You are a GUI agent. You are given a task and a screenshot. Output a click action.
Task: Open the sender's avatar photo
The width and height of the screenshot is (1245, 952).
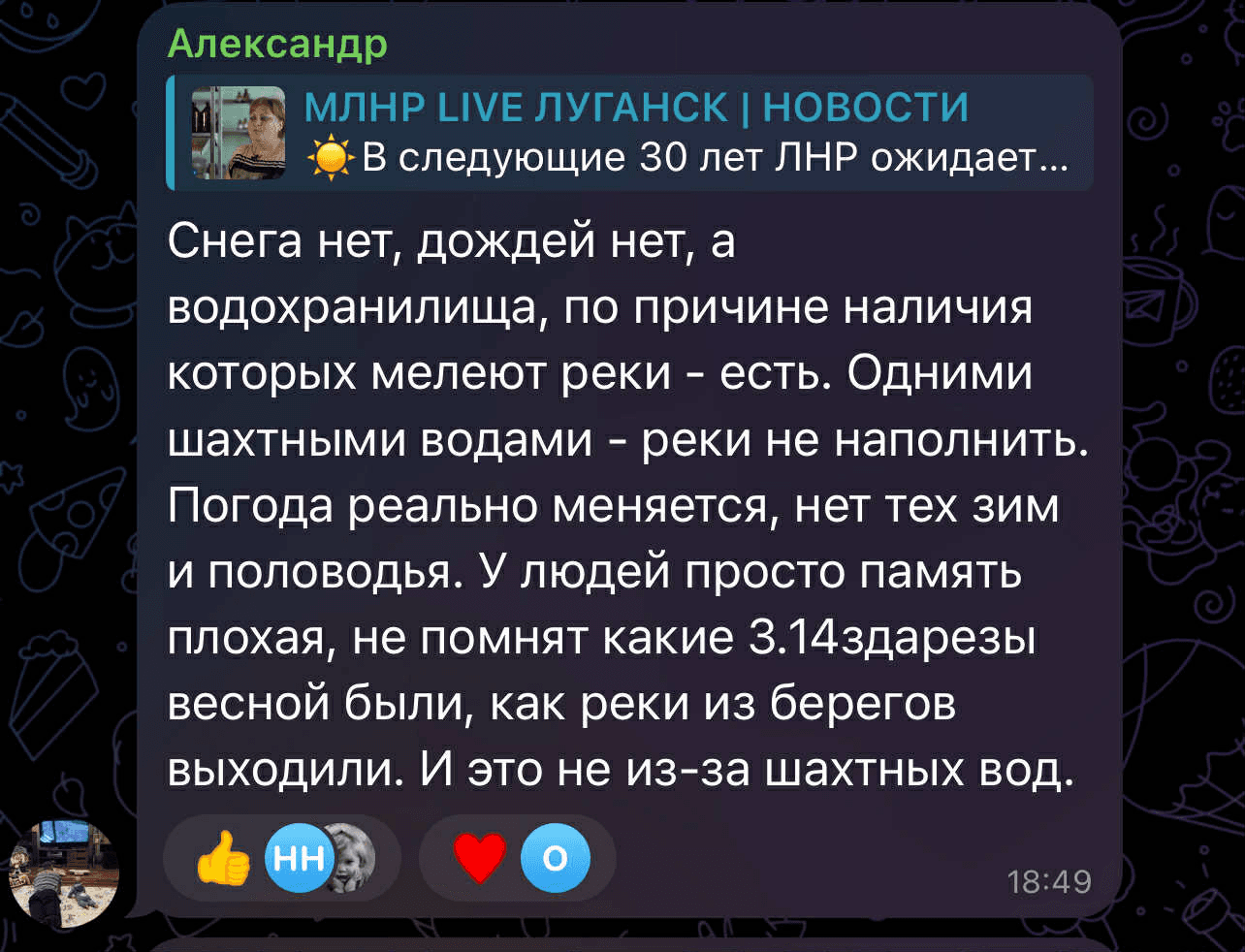pyautogui.click(x=64, y=873)
